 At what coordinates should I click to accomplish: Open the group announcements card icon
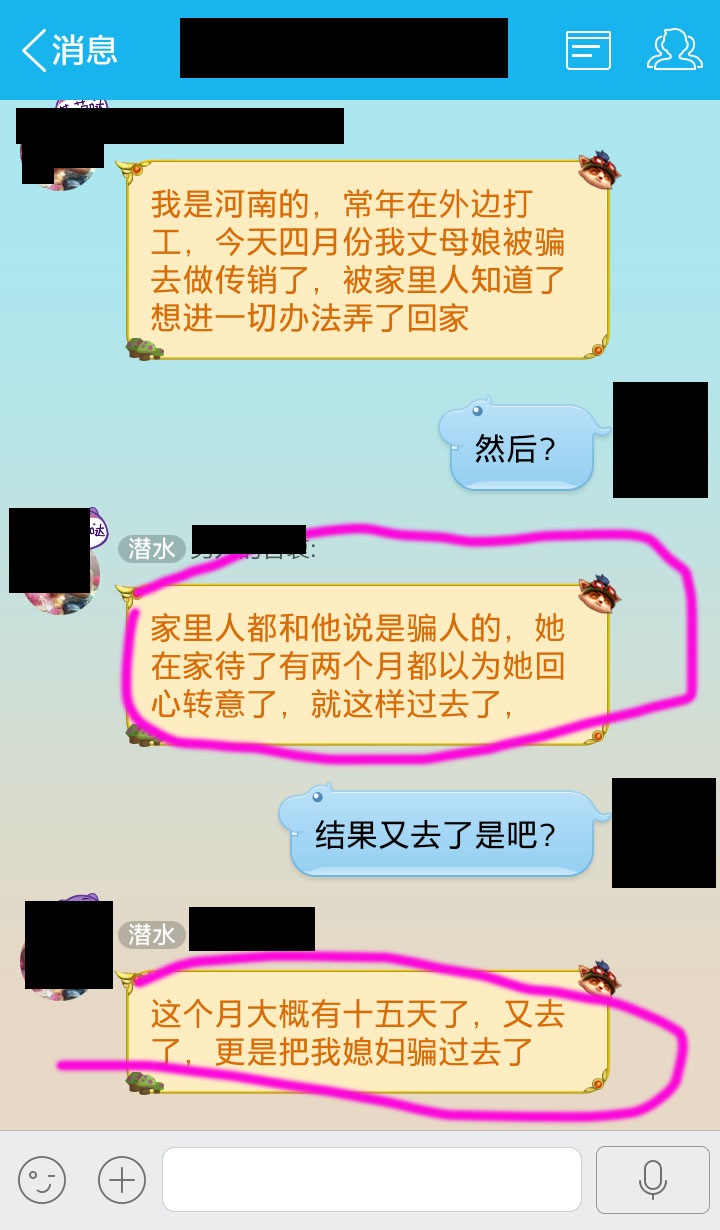(588, 50)
